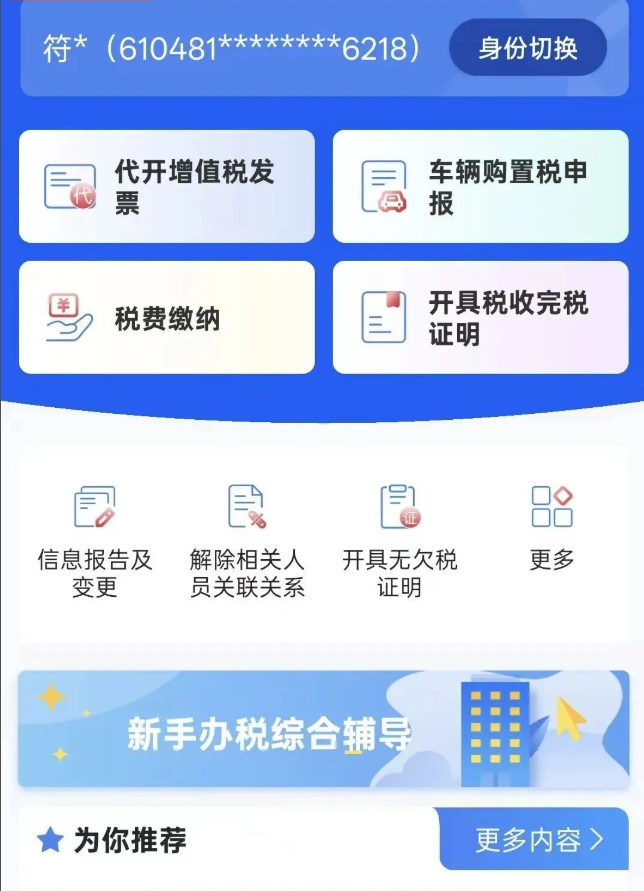Select 信息报告及变更
The width and height of the screenshot is (644, 891).
click(95, 540)
